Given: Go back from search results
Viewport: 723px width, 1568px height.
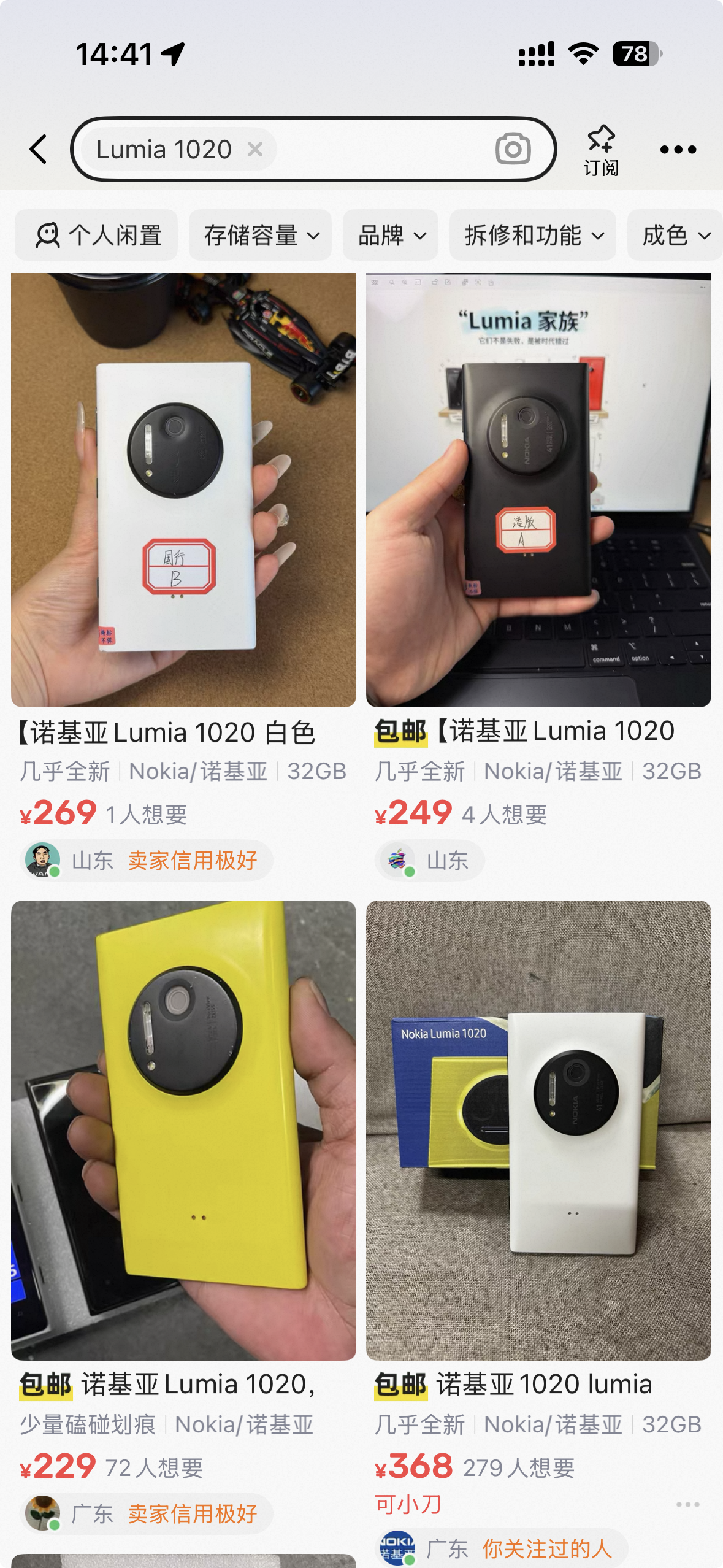Looking at the screenshot, I should (x=38, y=149).
